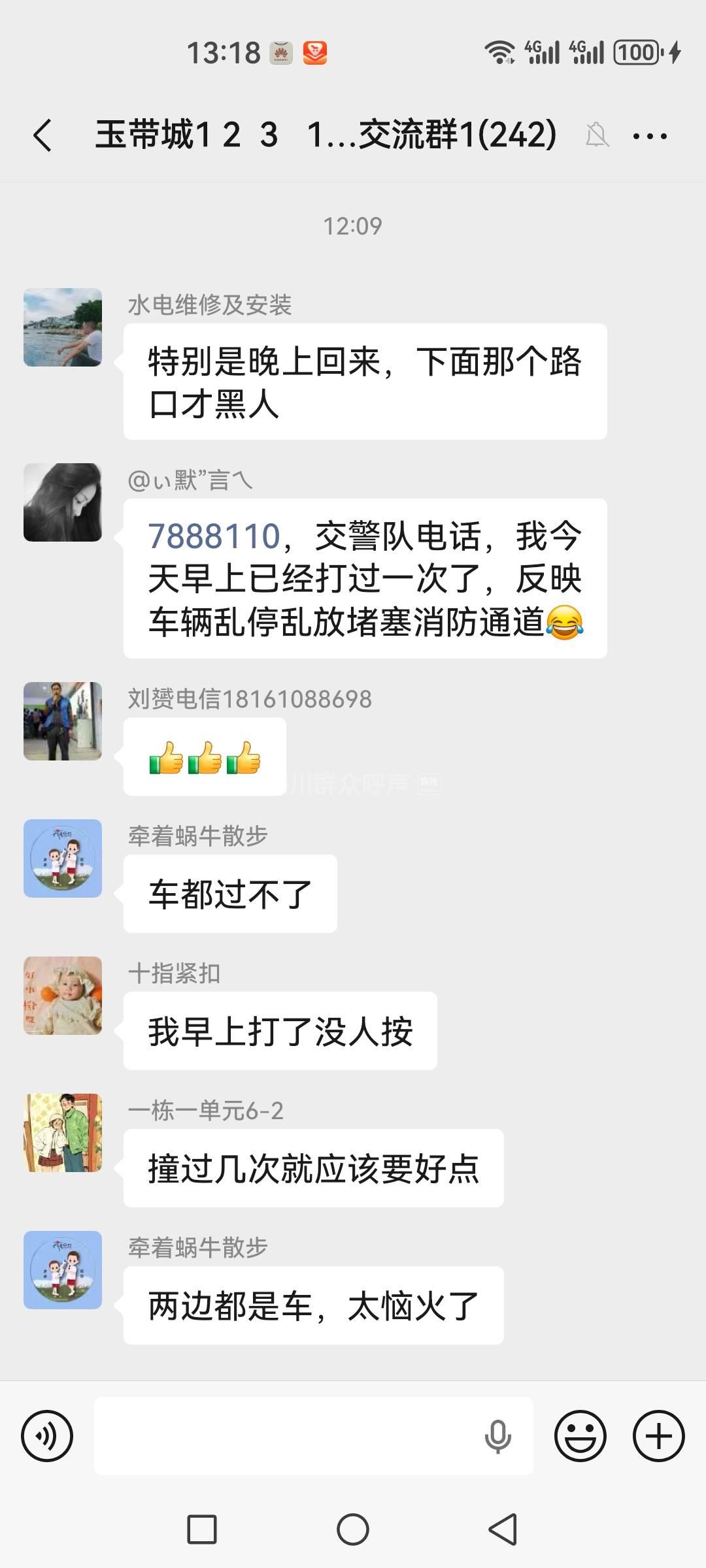Tap the phone number link 7888110

tap(214, 536)
